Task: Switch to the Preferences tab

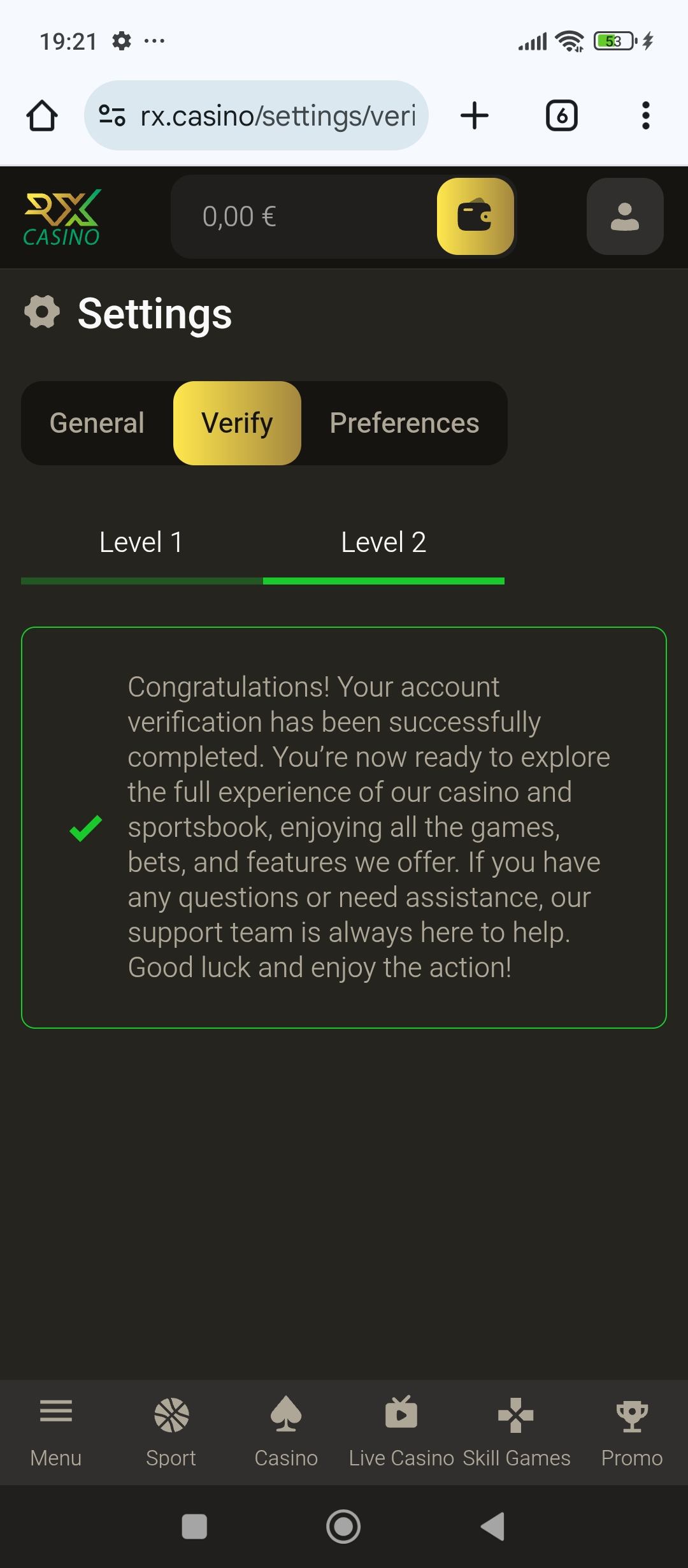Action: [x=404, y=423]
